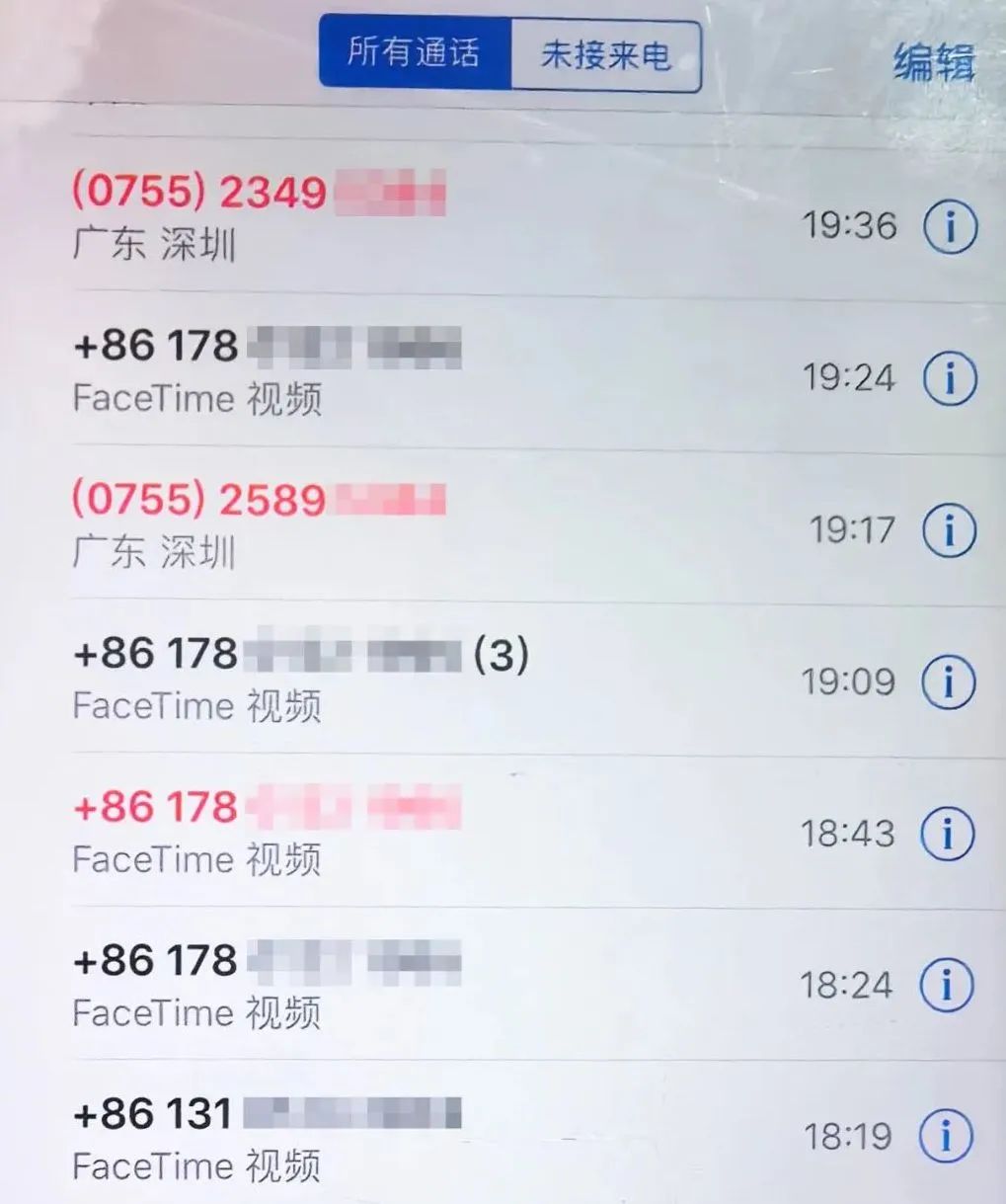Open info for the 18:43 missed call
Screen dimensions: 1006x1204
point(948,835)
